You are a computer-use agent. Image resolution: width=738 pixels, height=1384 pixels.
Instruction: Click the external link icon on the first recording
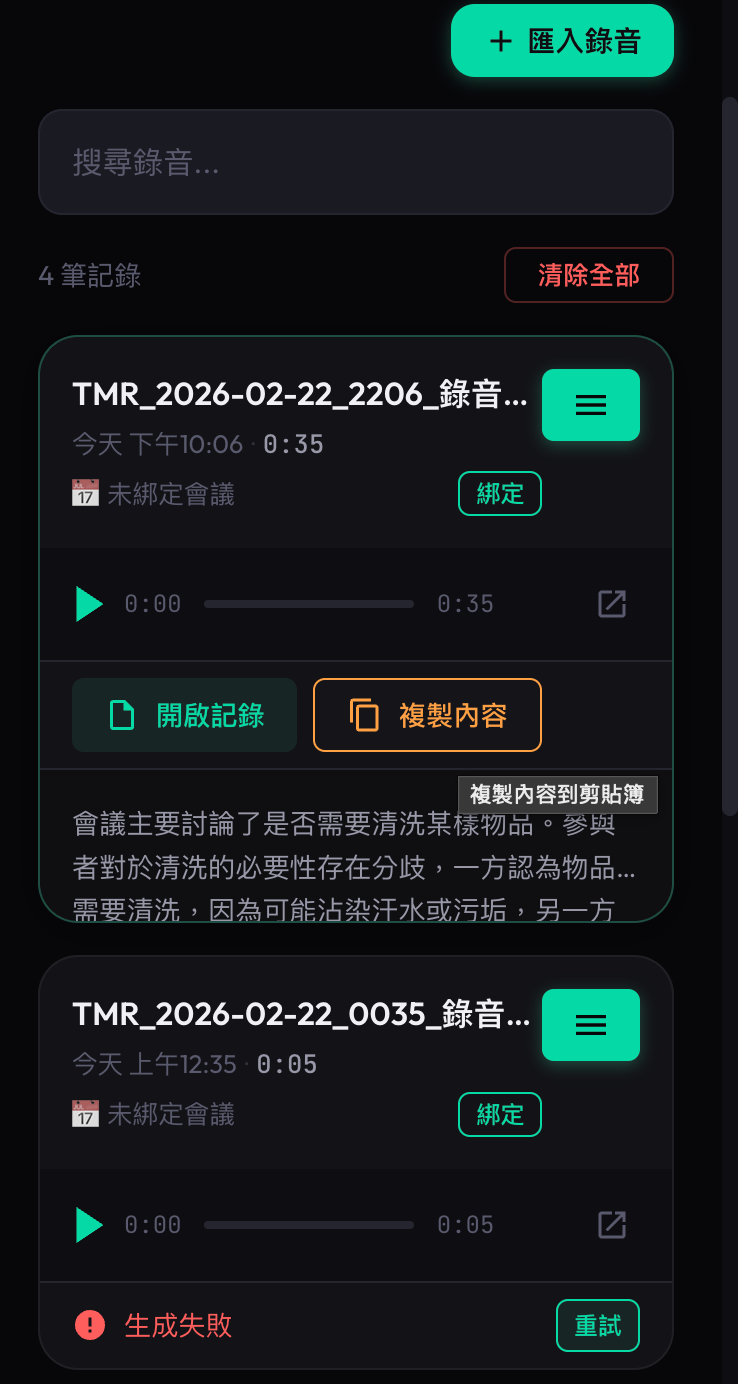(x=611, y=603)
